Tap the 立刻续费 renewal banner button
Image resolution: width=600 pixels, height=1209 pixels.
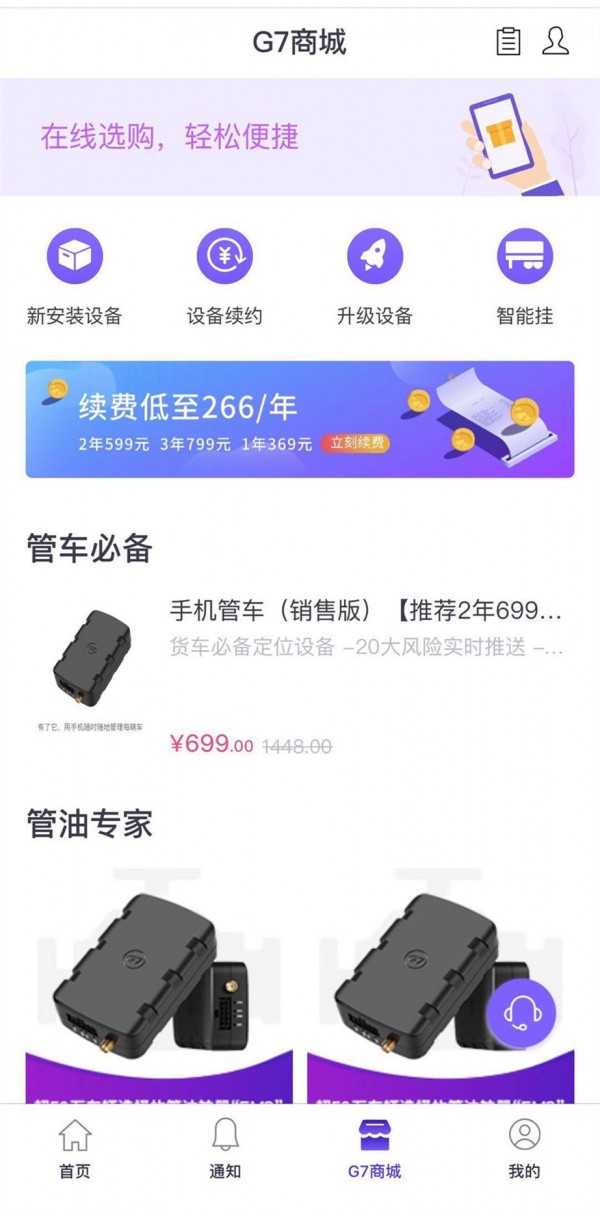point(354,443)
